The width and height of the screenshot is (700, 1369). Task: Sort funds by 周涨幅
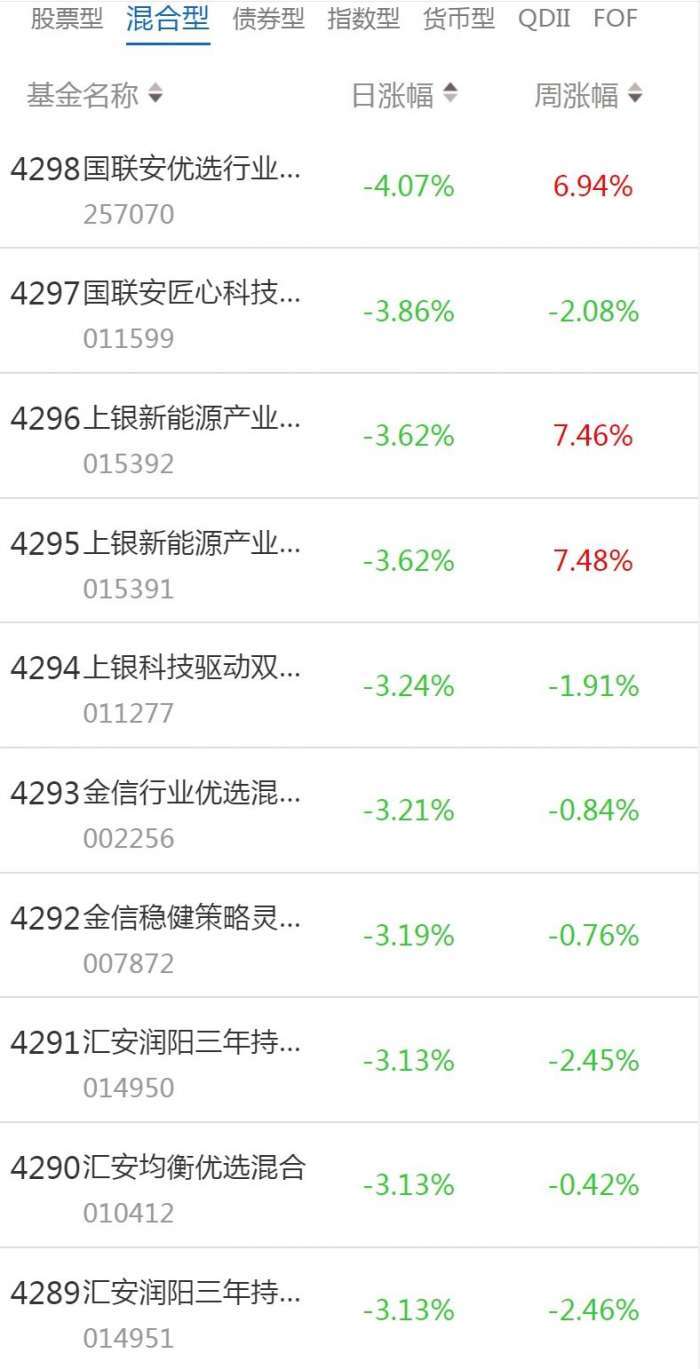588,96
